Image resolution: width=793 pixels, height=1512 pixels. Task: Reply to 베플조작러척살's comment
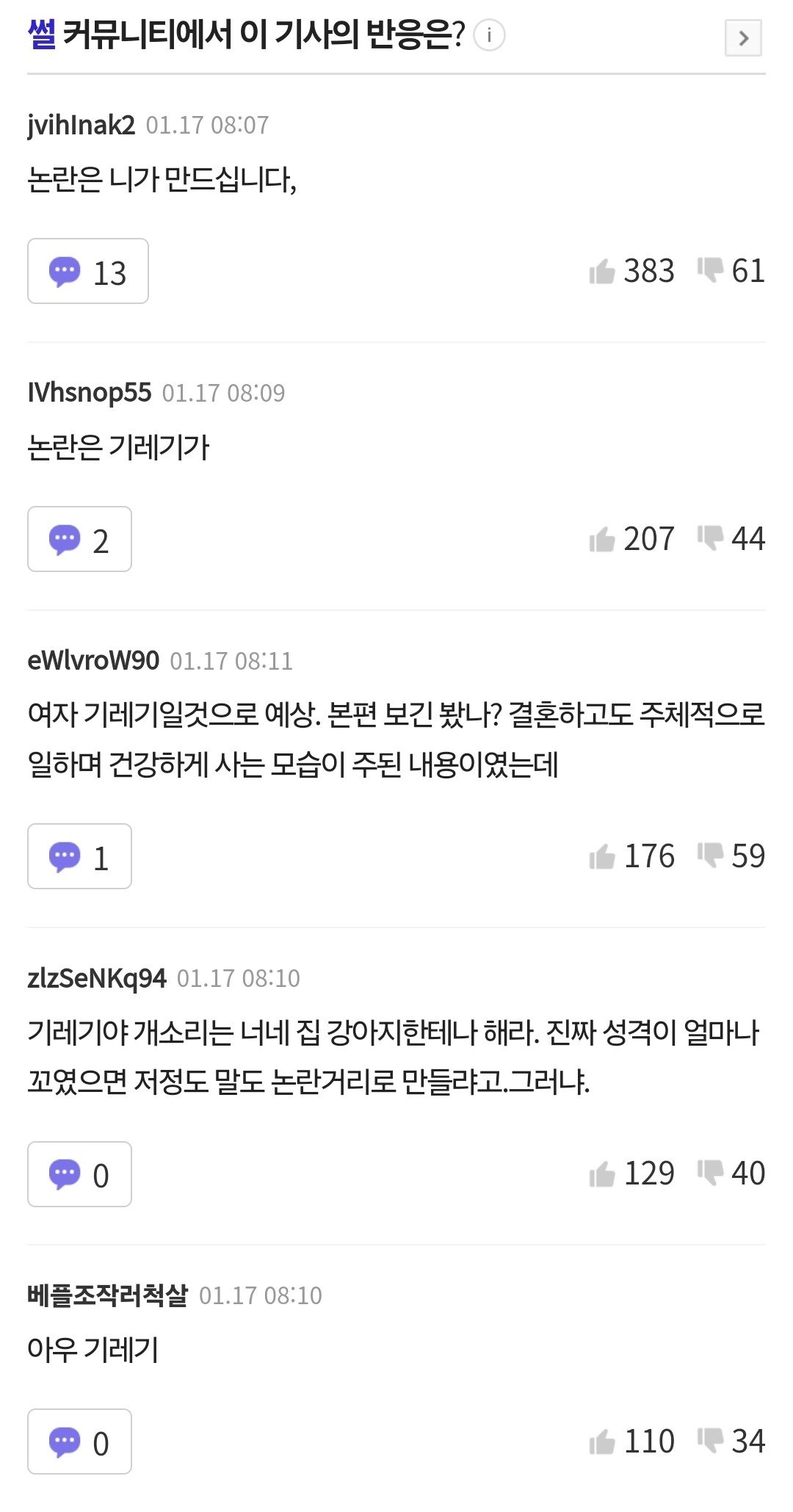coord(79,1442)
